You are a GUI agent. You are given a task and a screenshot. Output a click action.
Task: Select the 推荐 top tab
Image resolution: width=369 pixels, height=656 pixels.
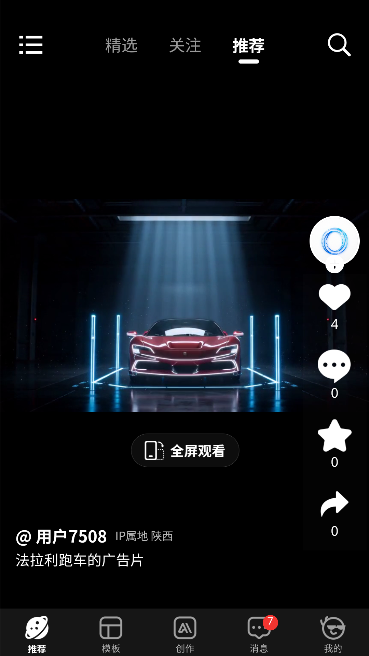click(x=249, y=46)
